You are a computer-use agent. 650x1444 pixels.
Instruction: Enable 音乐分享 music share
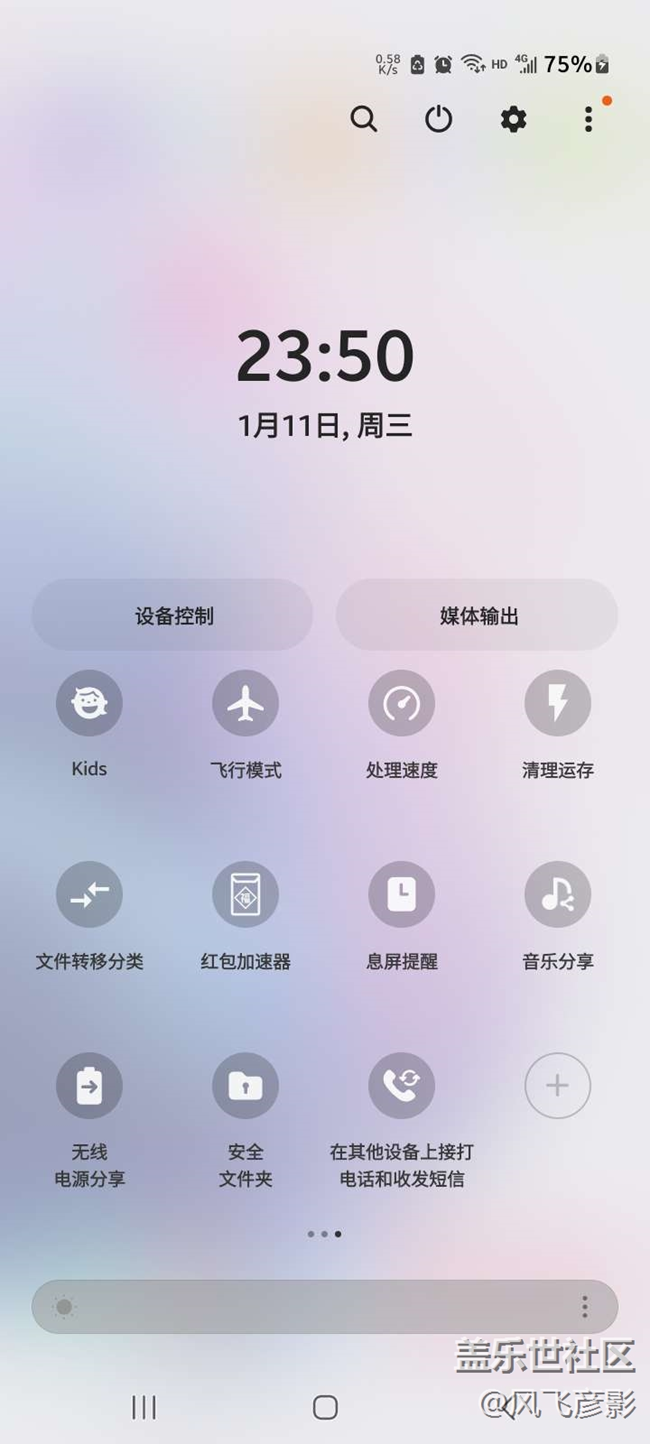point(557,894)
